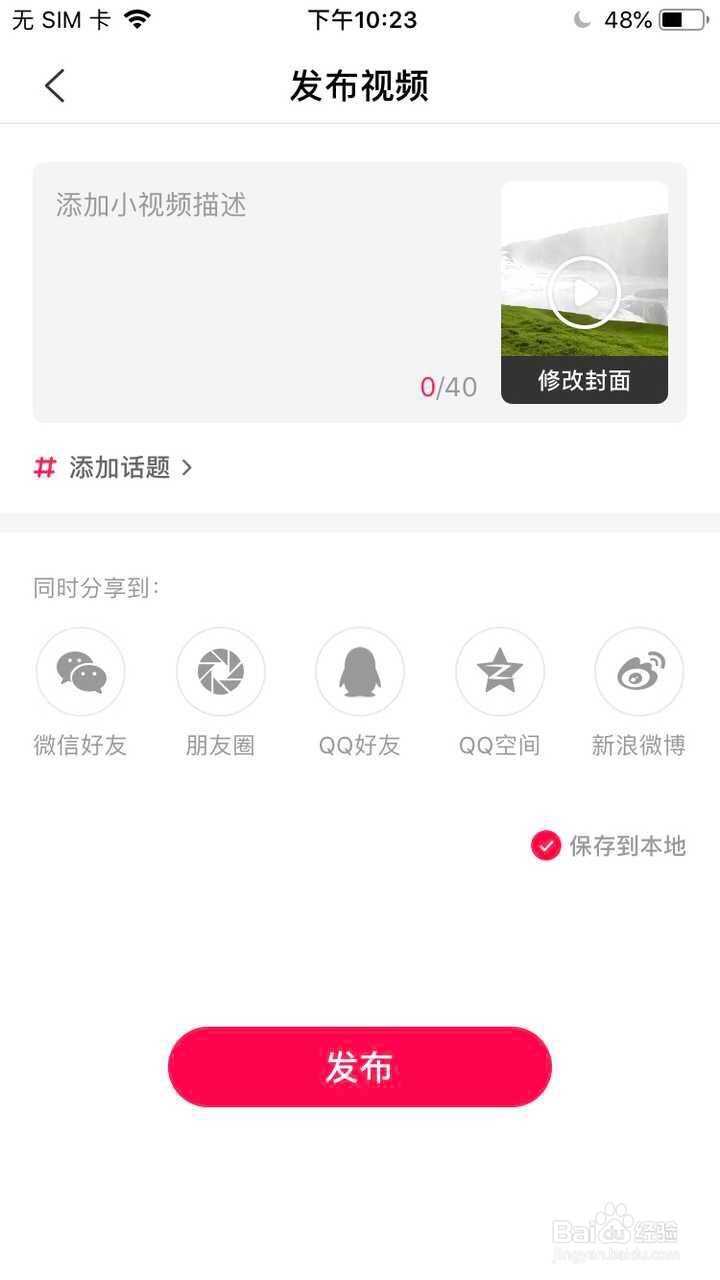This screenshot has height=1280, width=720.
Task: Play the video preview thumbnail
Action: (584, 292)
